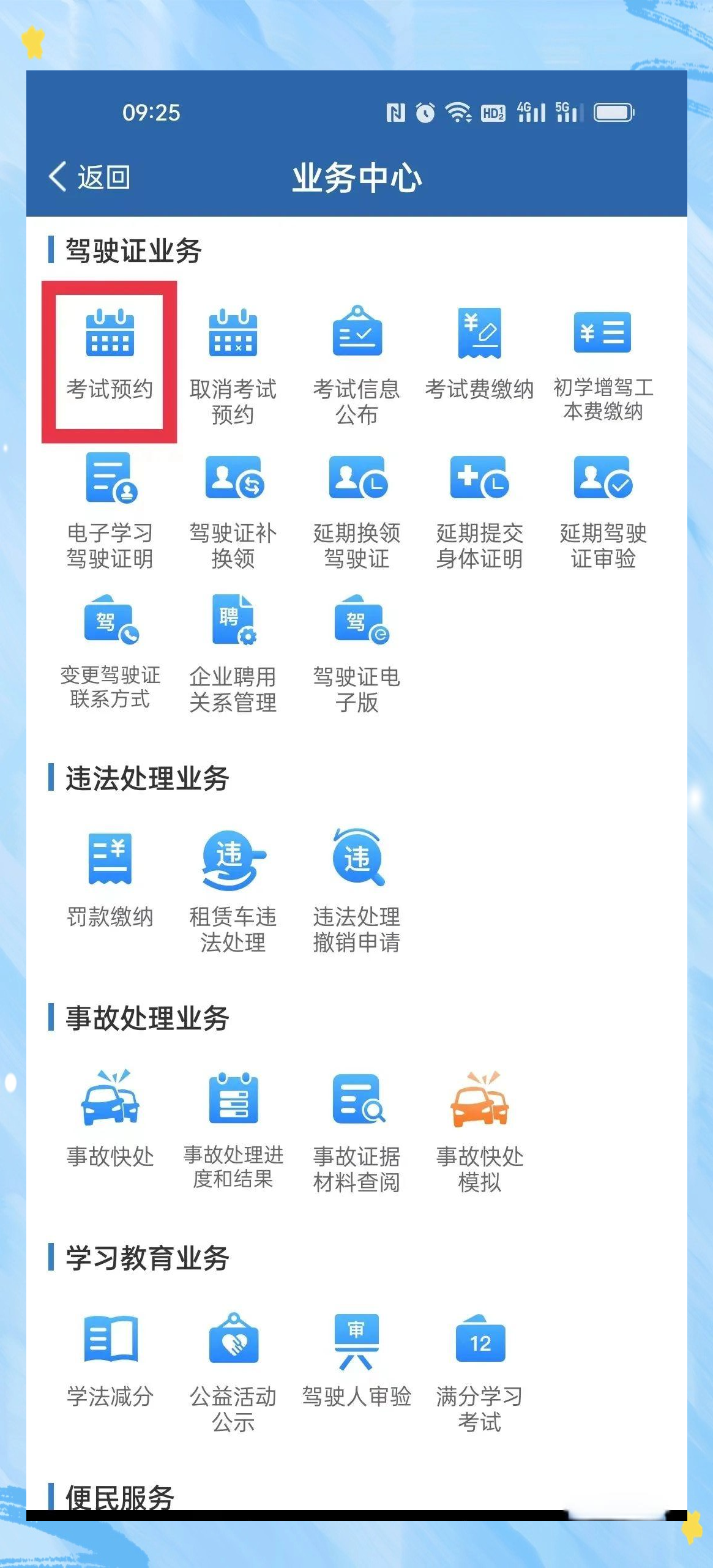This screenshot has width=713, height=1568.
Task: Choose 驾驶证补换领
Action: pyautogui.click(x=233, y=508)
